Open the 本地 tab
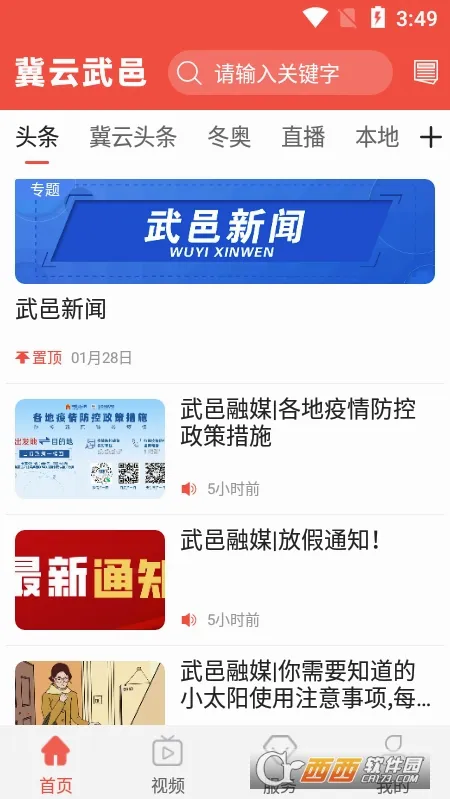This screenshot has height=799, width=450. 377,137
